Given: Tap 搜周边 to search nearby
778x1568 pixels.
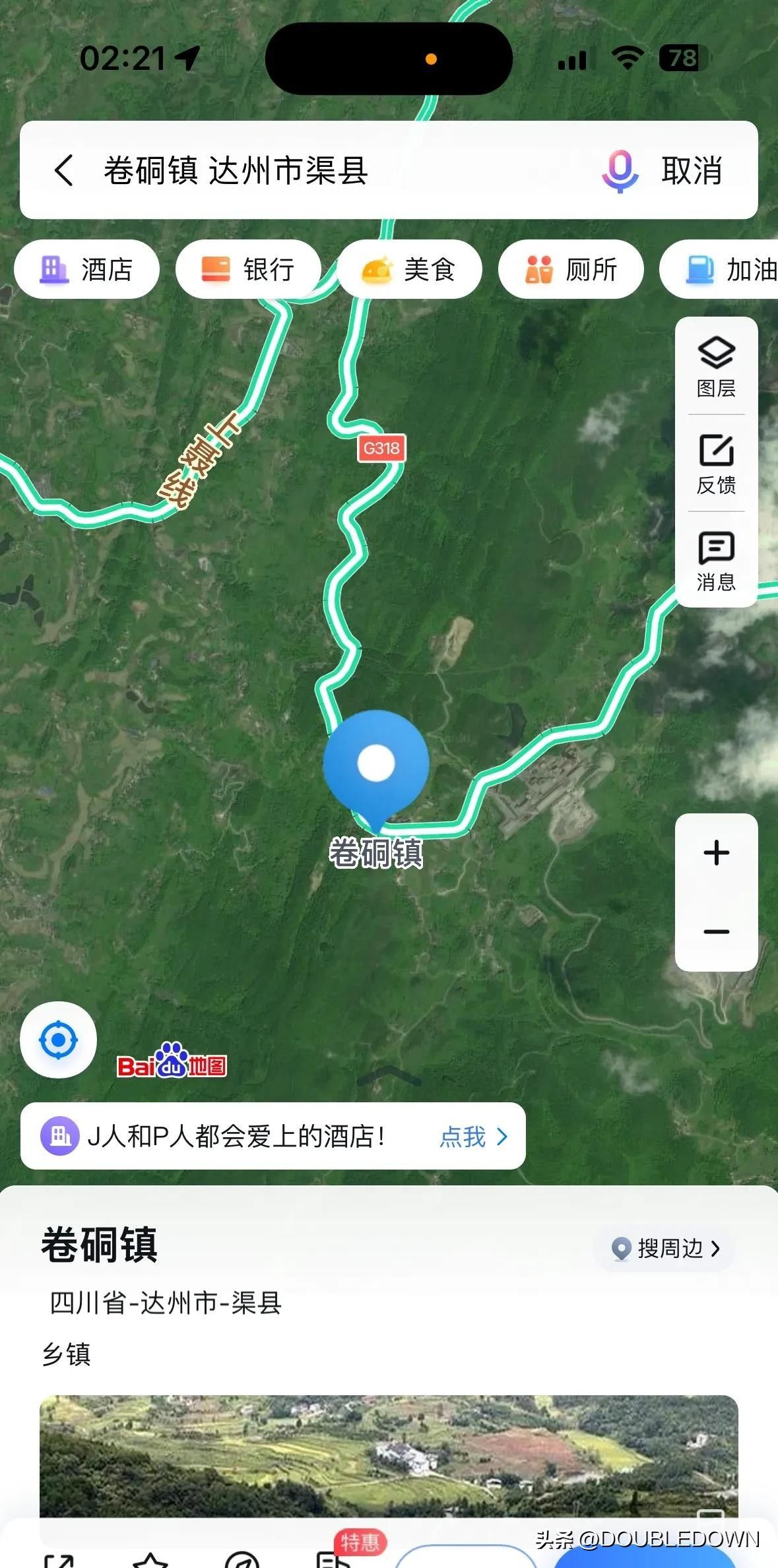Looking at the screenshot, I should tap(665, 1248).
